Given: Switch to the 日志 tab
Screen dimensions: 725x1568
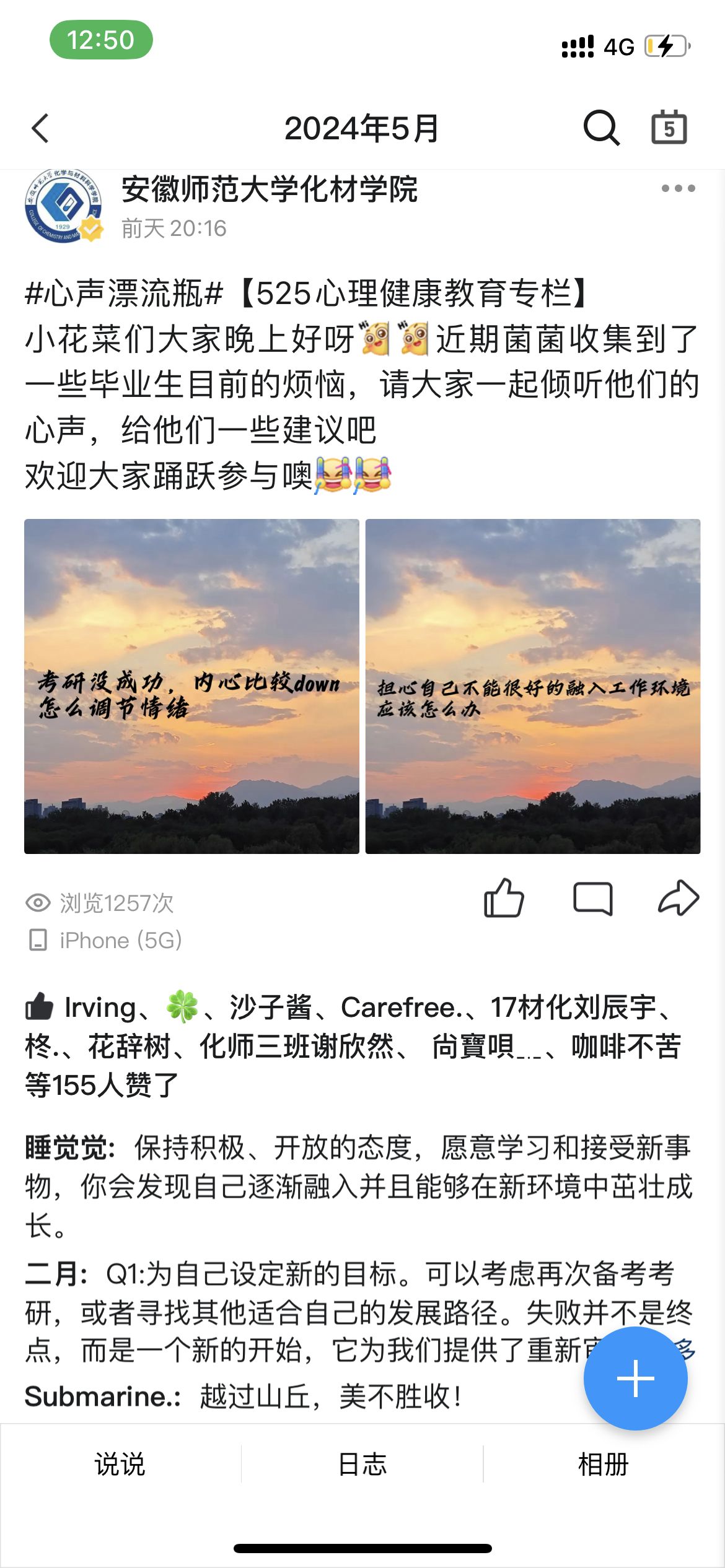Looking at the screenshot, I should [x=362, y=1465].
